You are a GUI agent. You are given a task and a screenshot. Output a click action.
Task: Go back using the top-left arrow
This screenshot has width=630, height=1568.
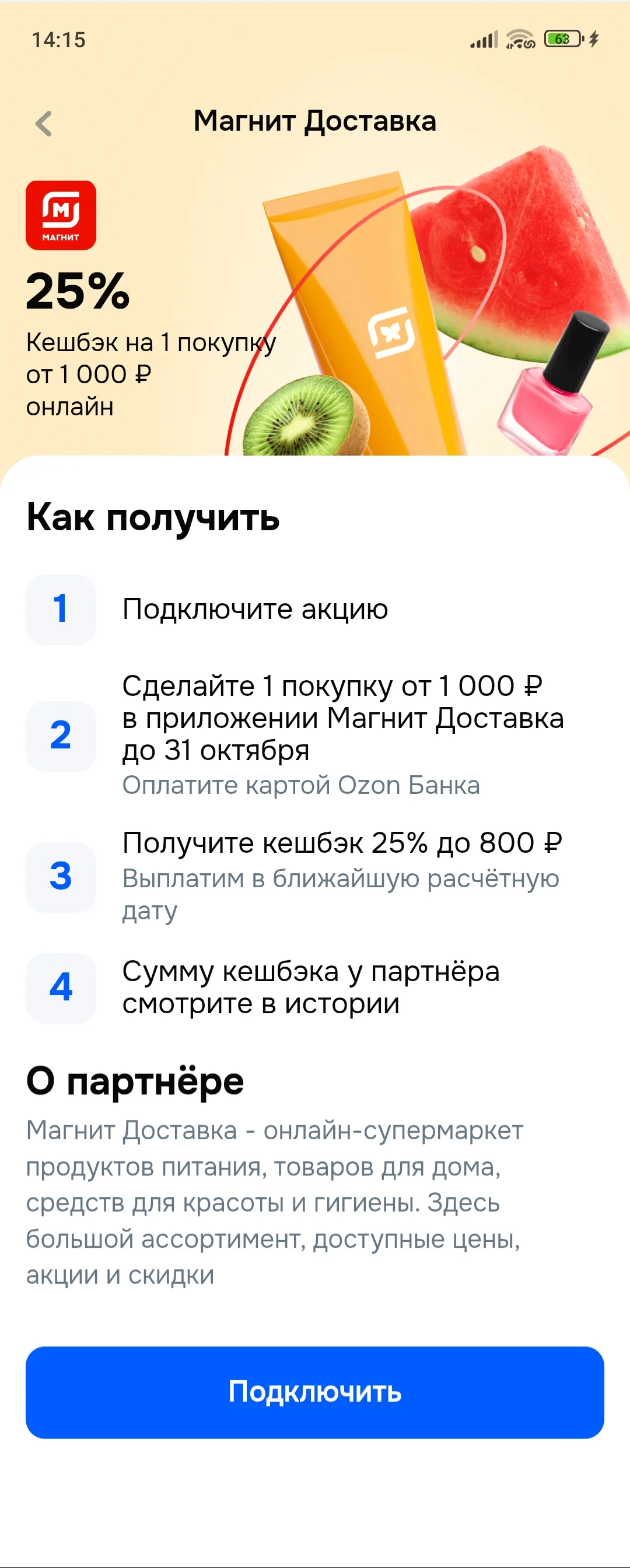pos(44,124)
